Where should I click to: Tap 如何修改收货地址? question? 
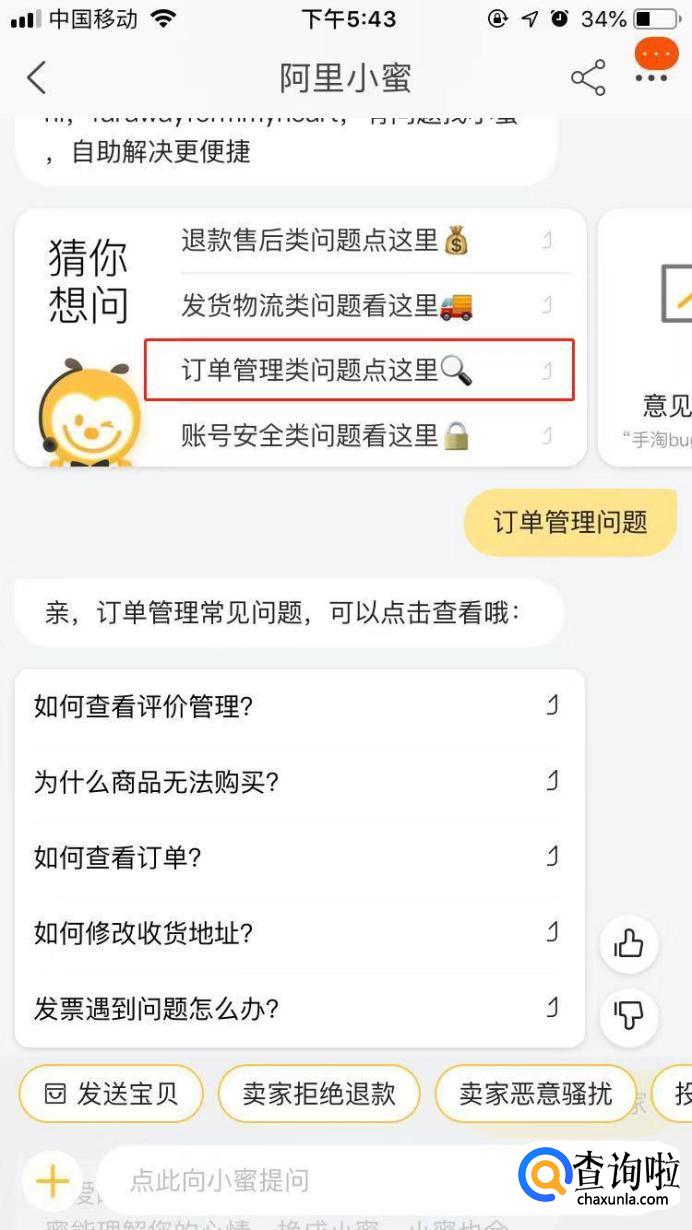tap(298, 934)
